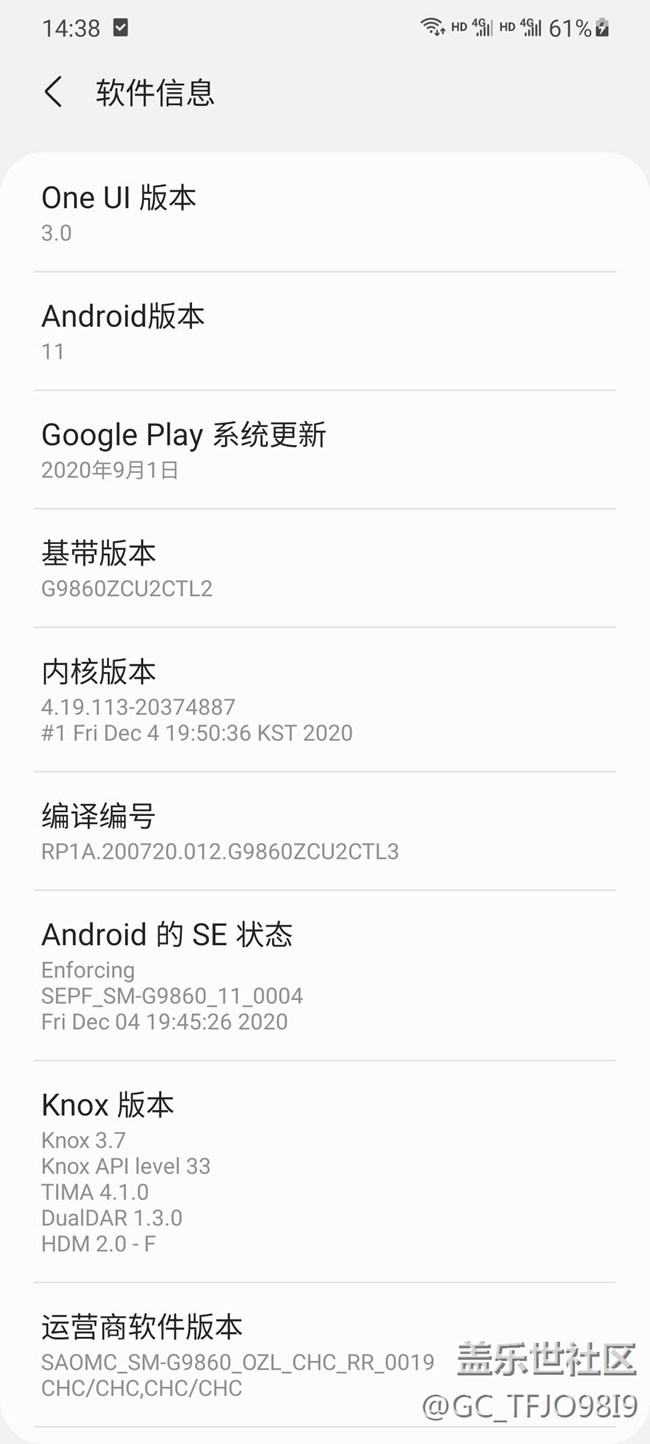
Task: Tap the Android版本 row
Action: tap(324, 332)
